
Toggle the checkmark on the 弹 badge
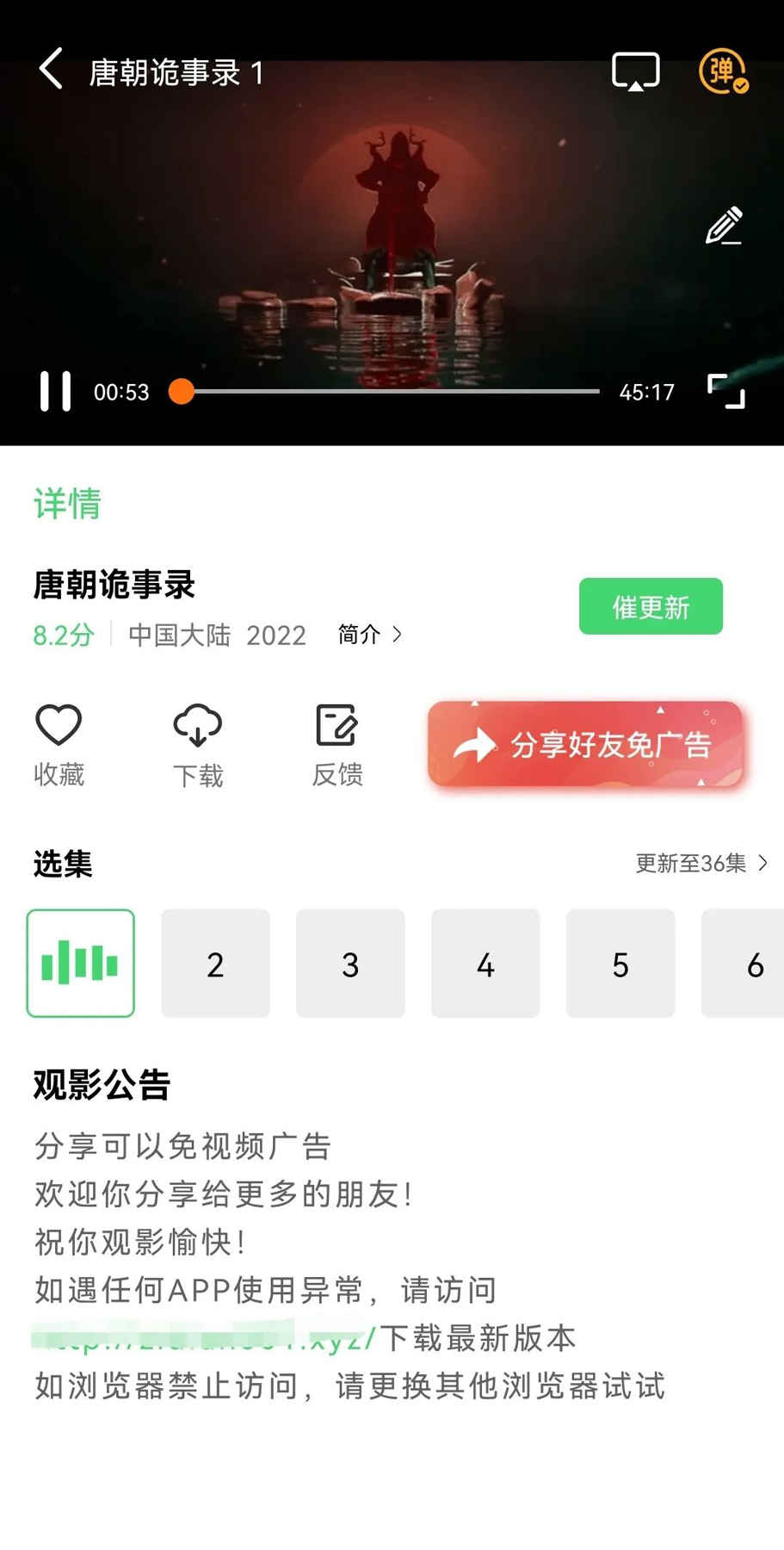click(741, 87)
